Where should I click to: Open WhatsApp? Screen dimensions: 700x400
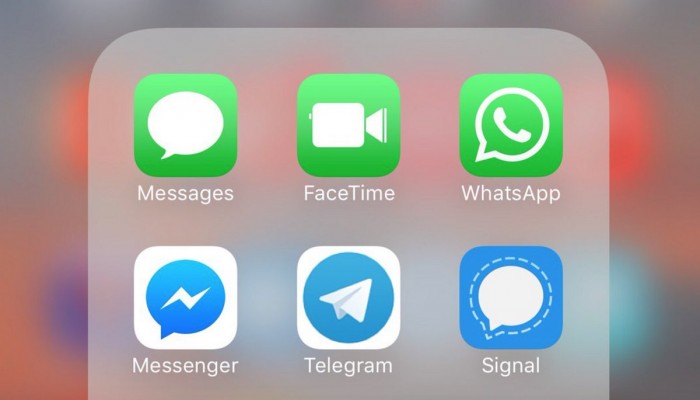point(510,126)
